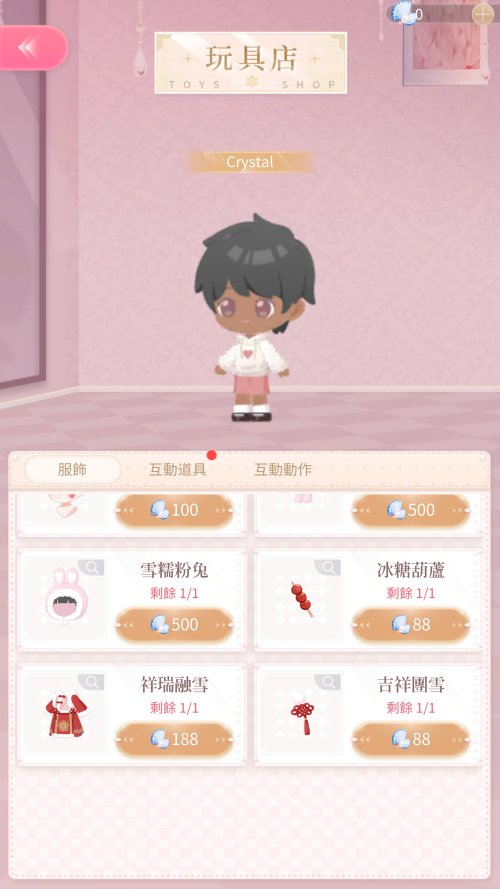Preview 雪糯粉兔 with its magnifier icon

[x=91, y=567]
